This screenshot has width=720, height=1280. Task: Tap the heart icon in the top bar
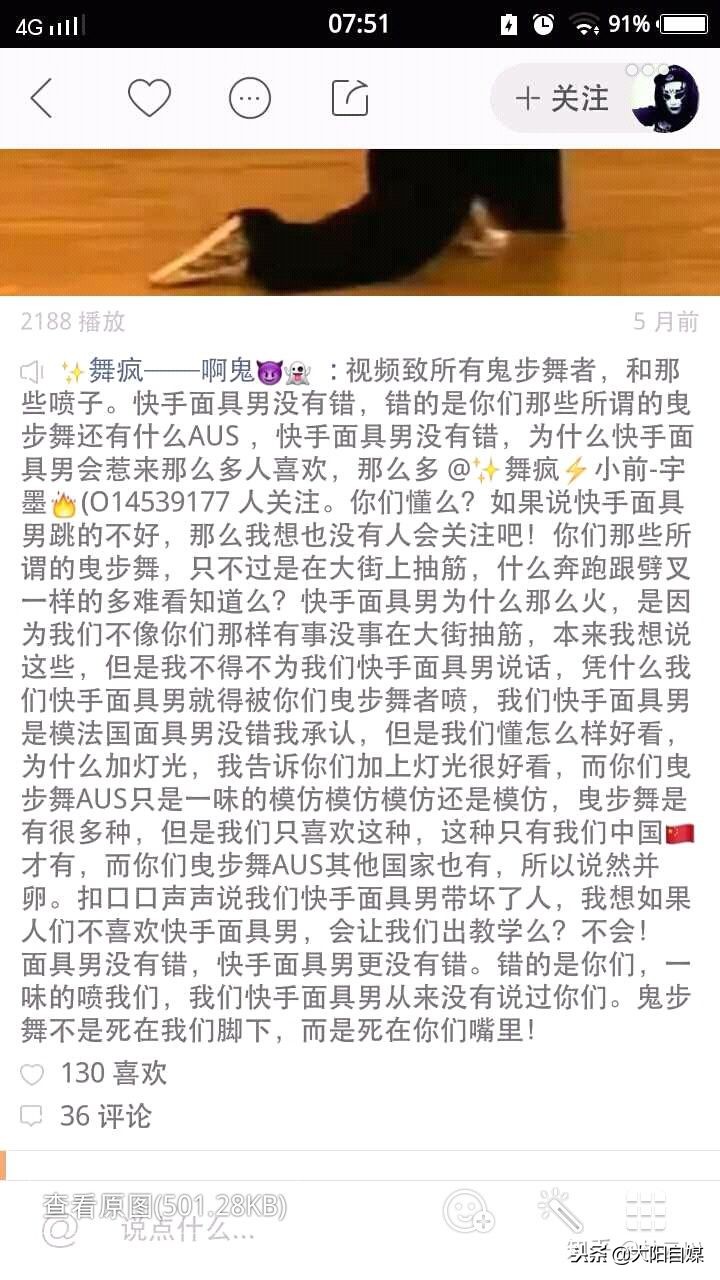tap(148, 99)
